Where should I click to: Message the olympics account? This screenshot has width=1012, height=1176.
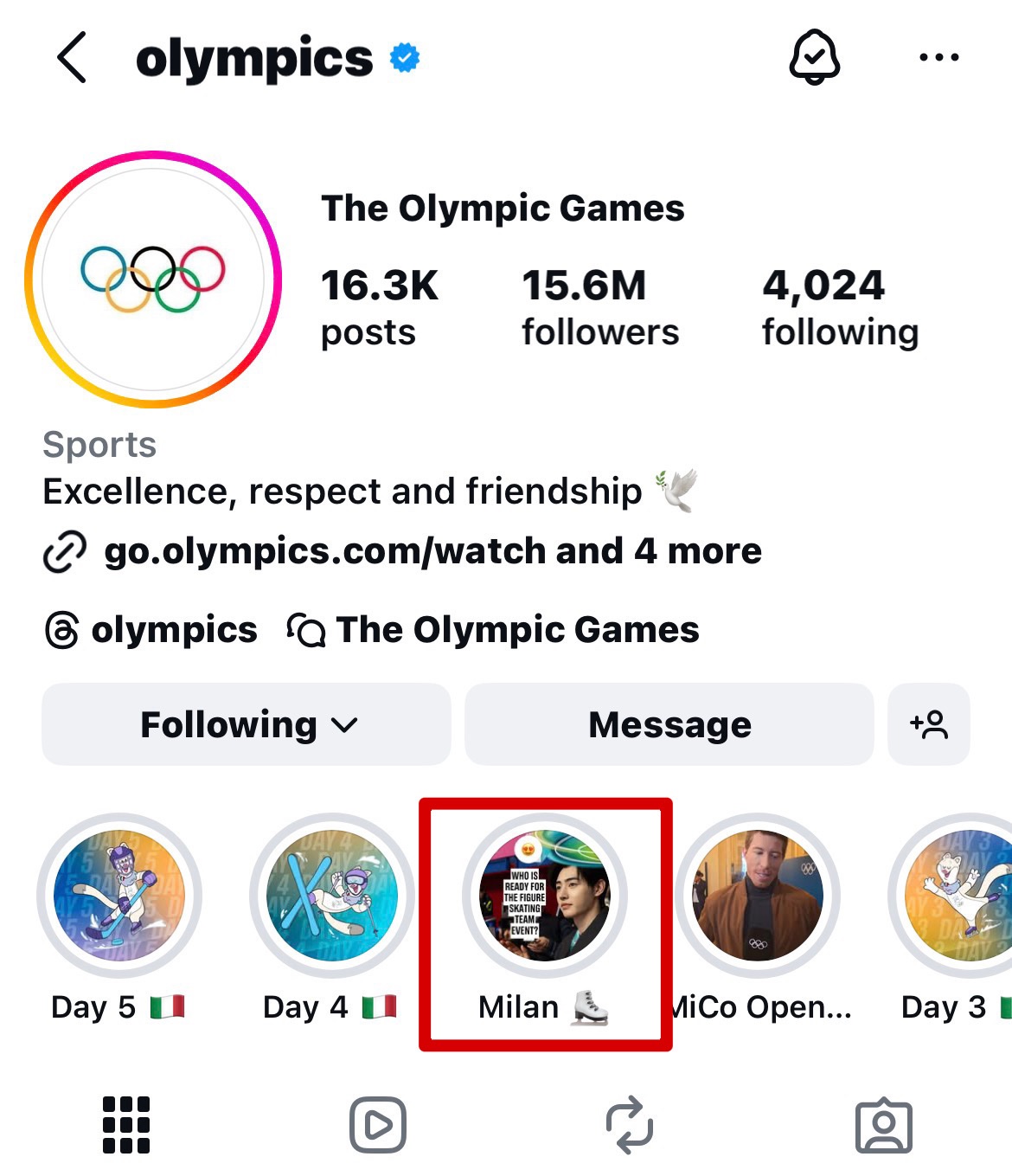(669, 724)
